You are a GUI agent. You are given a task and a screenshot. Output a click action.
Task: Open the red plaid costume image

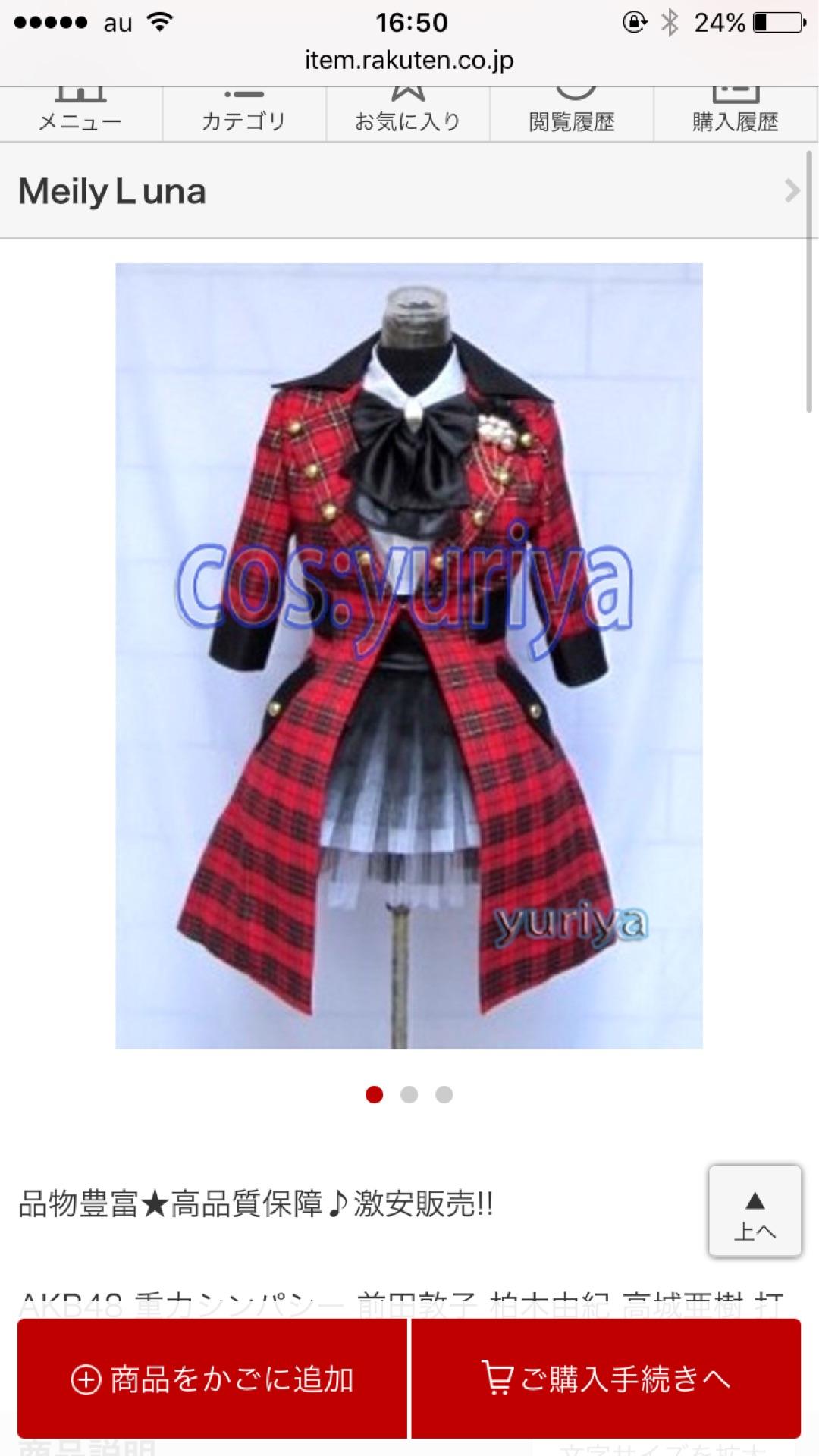[409, 656]
